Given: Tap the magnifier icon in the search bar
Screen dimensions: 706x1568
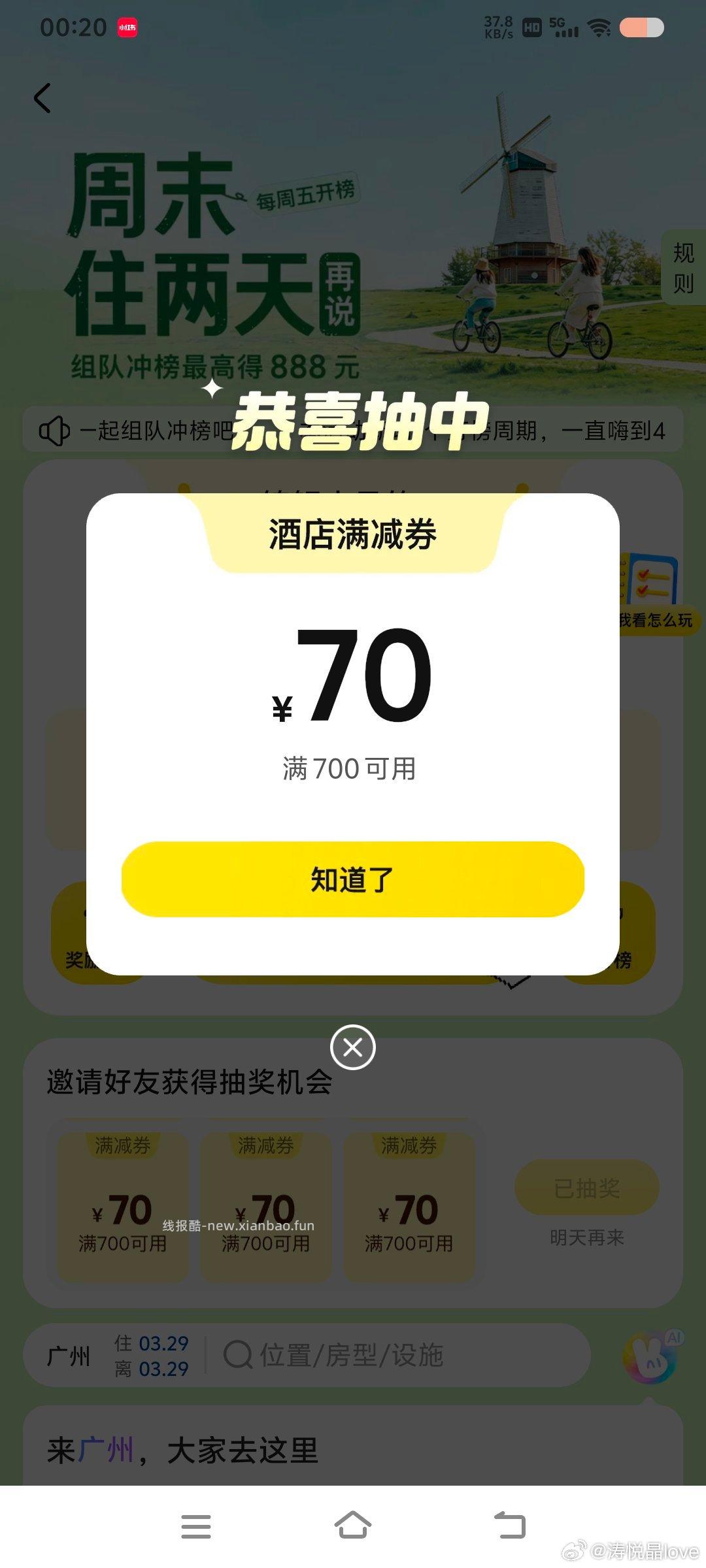Looking at the screenshot, I should [239, 1356].
